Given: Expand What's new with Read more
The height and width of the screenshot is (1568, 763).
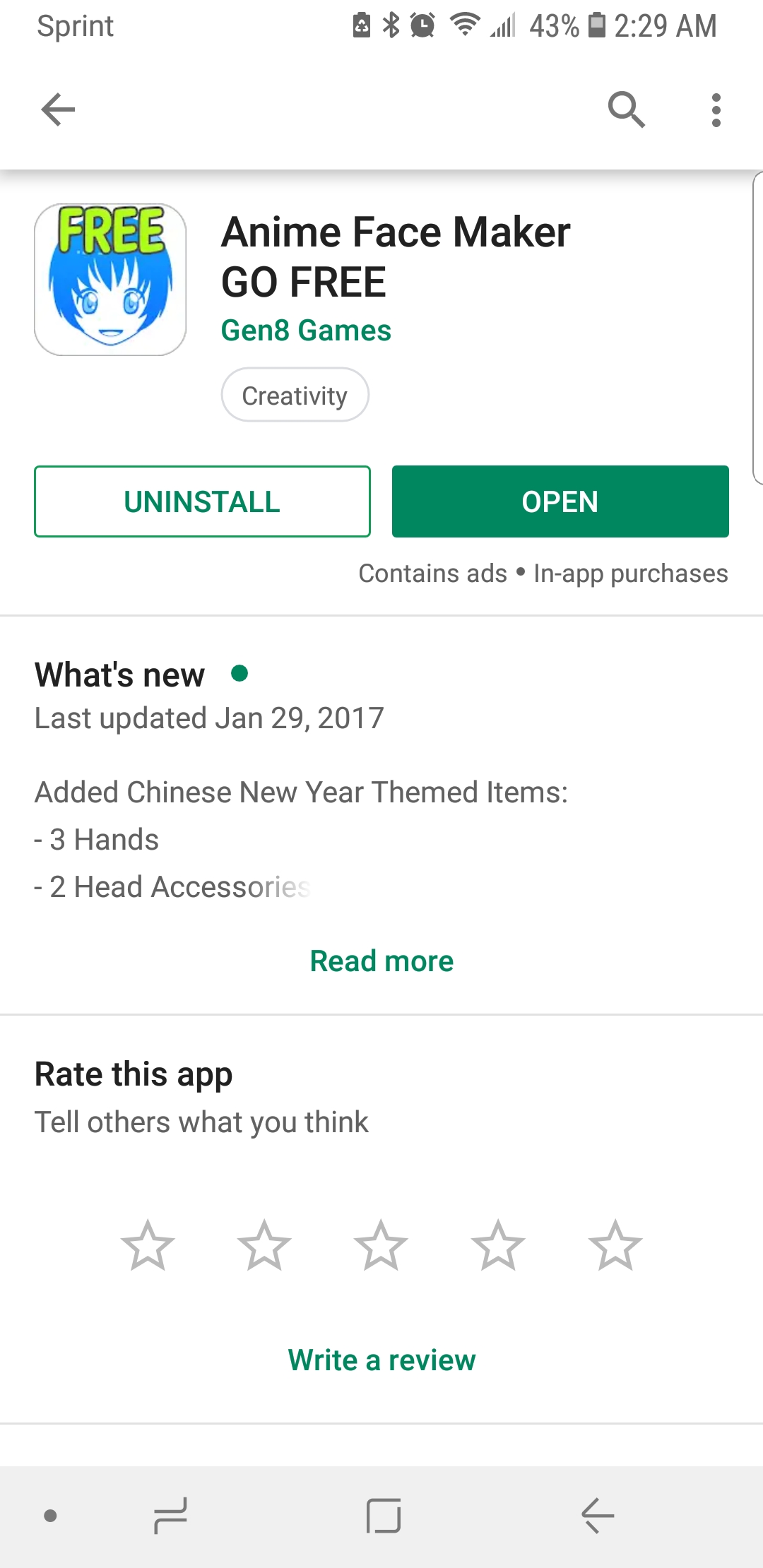Looking at the screenshot, I should coord(381,961).
